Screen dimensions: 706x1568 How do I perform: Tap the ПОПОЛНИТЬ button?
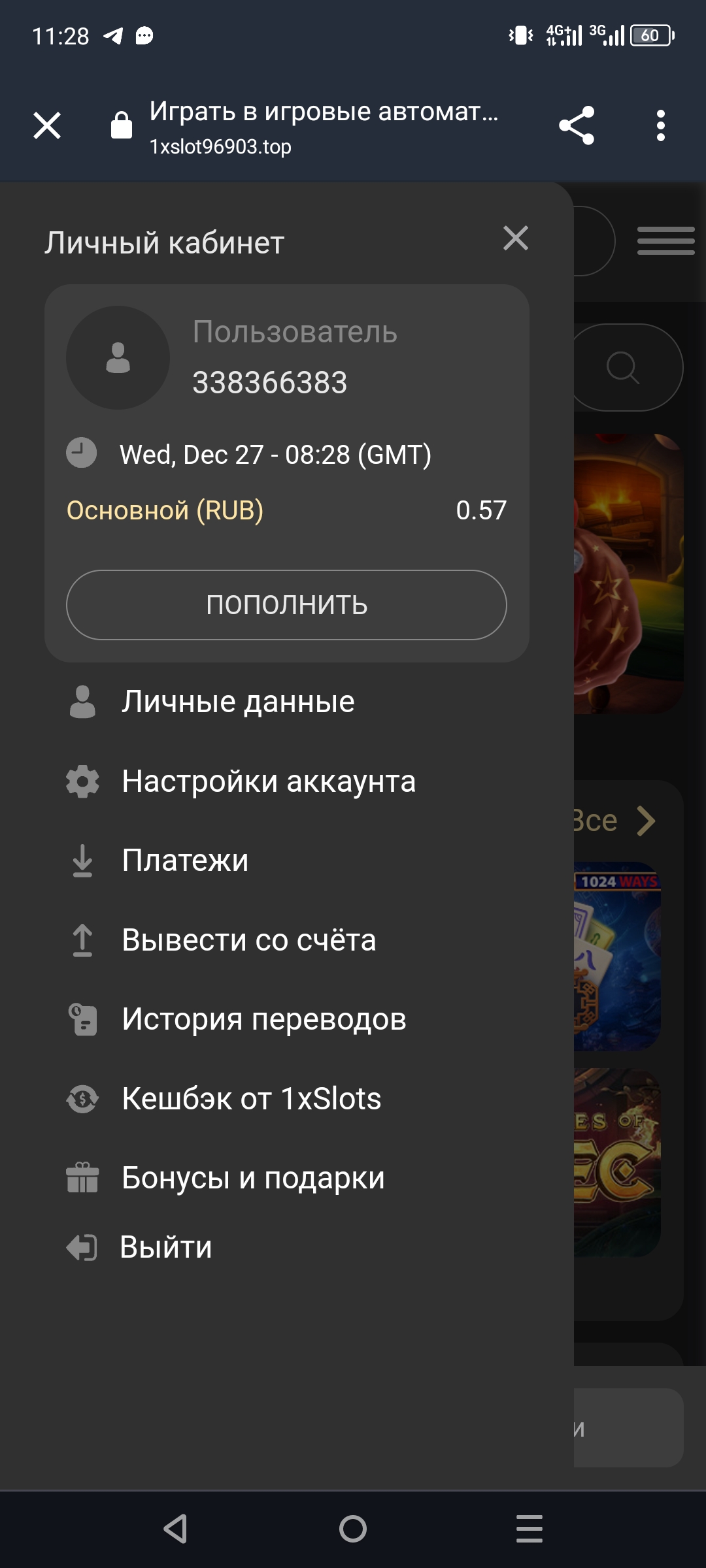(286, 605)
